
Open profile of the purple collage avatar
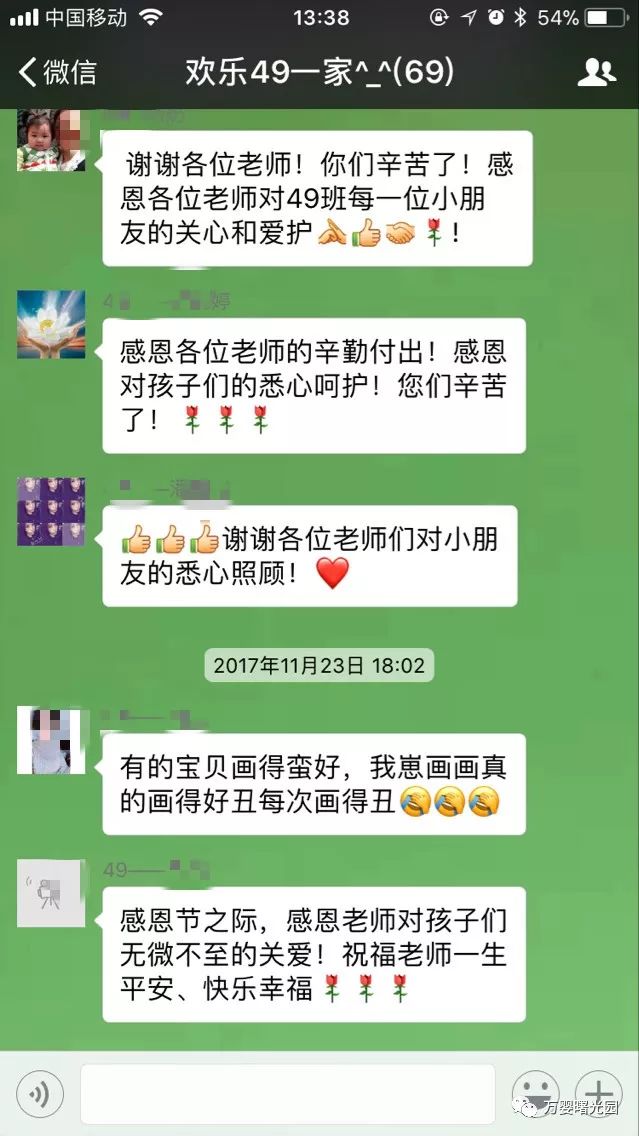[x=51, y=511]
